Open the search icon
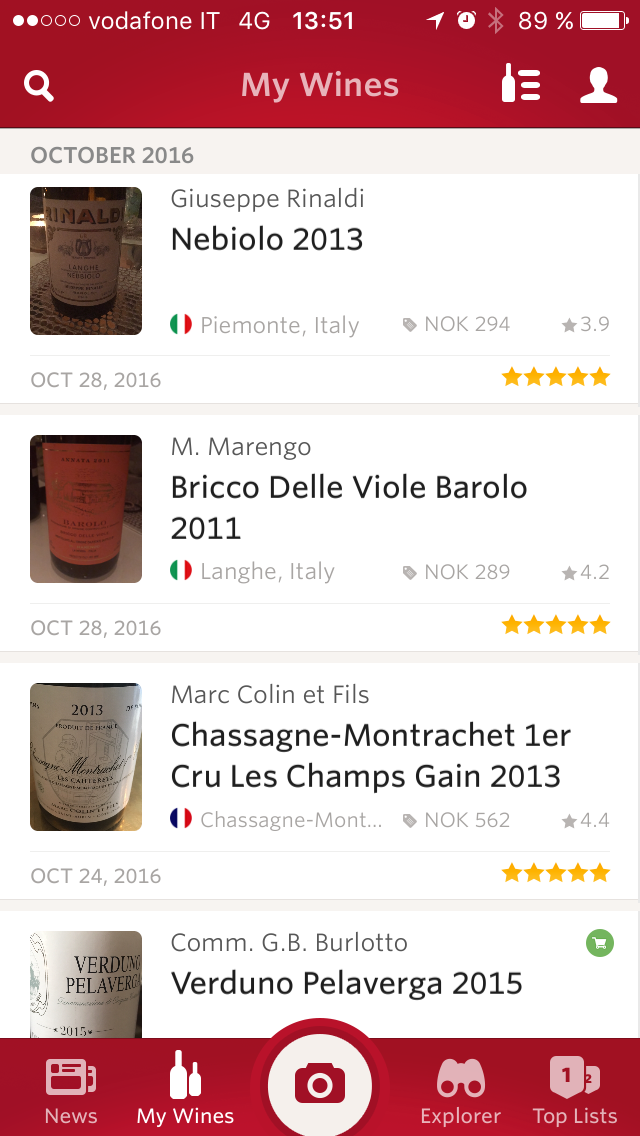Screen dimensions: 640x1136 click(x=39, y=86)
